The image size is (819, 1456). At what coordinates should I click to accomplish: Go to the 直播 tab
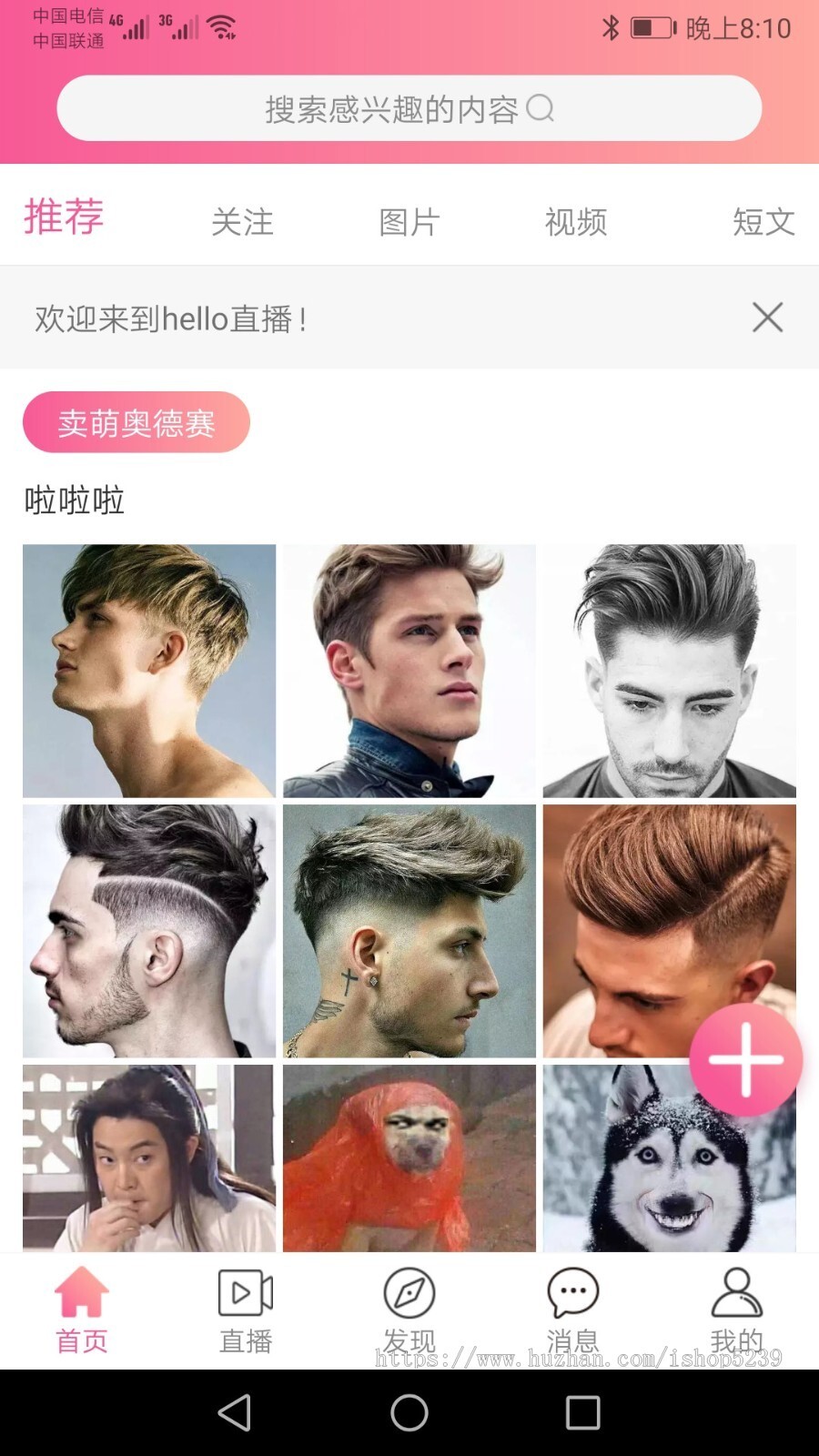point(246,1310)
